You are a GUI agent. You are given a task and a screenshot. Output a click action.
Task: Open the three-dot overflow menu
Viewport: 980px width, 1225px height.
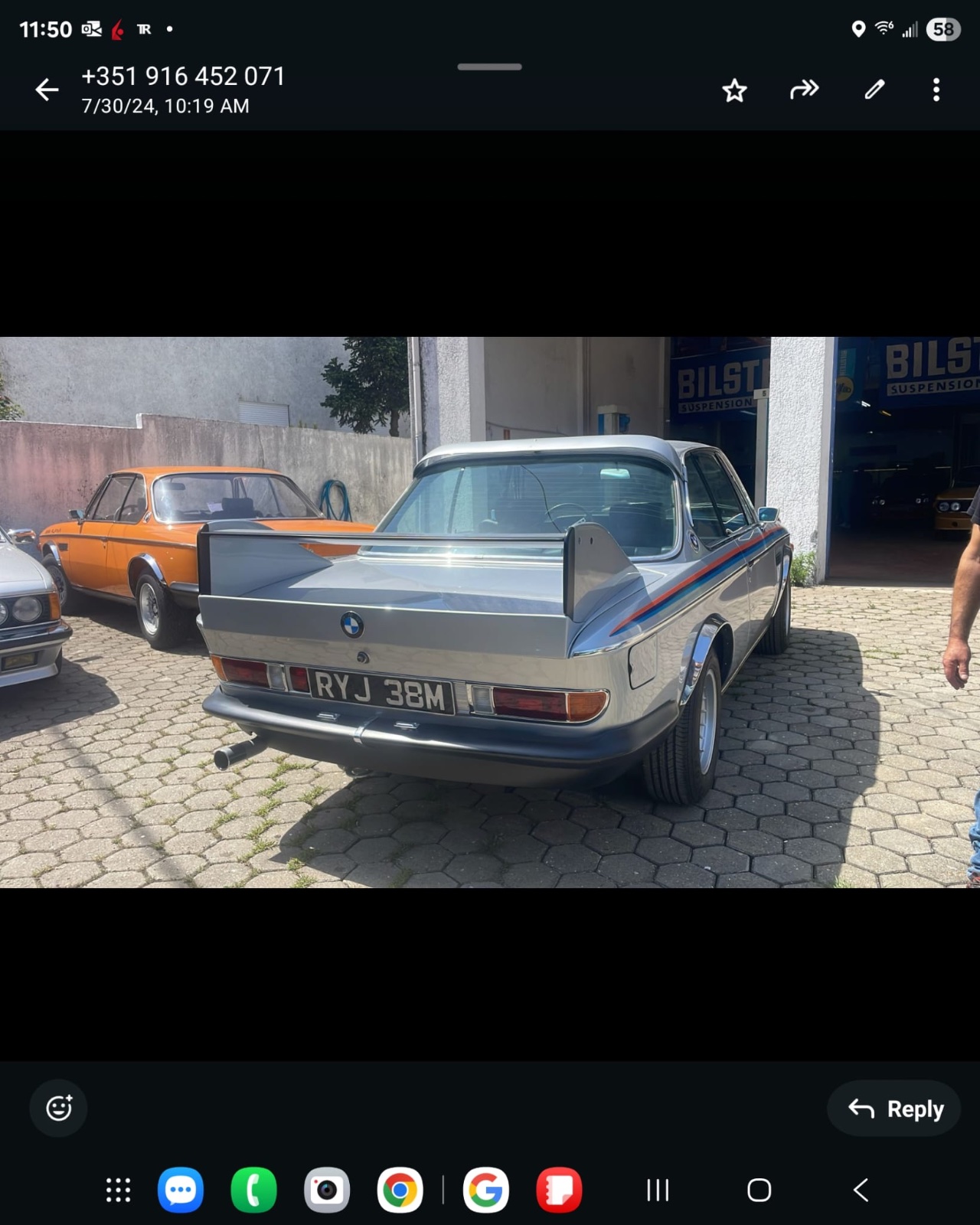pos(936,90)
